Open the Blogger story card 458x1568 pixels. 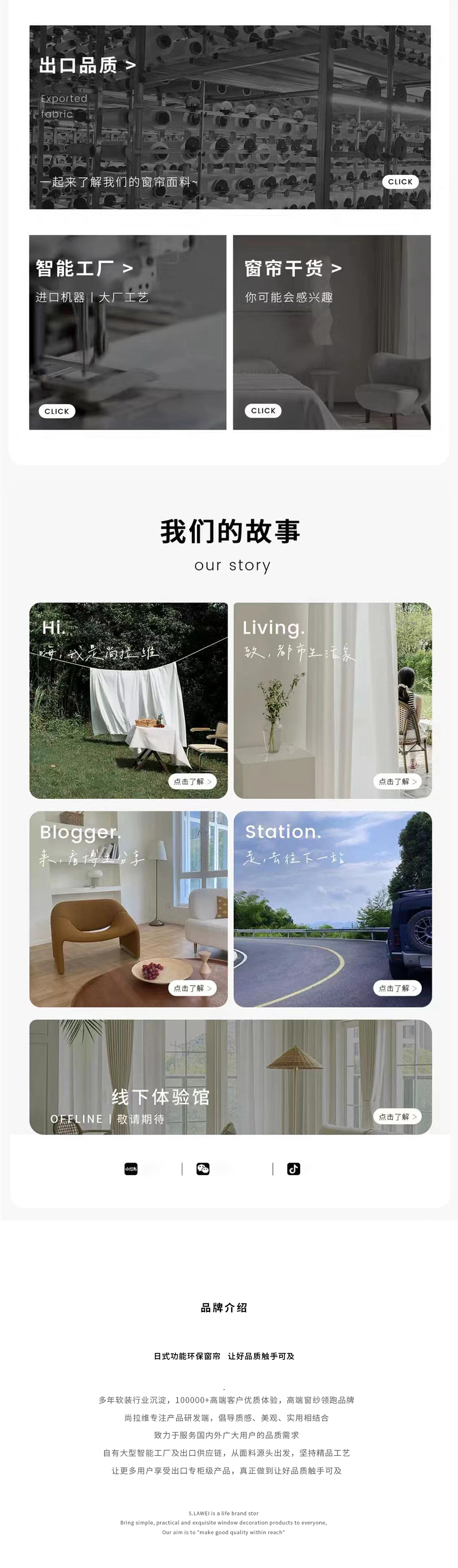129,908
